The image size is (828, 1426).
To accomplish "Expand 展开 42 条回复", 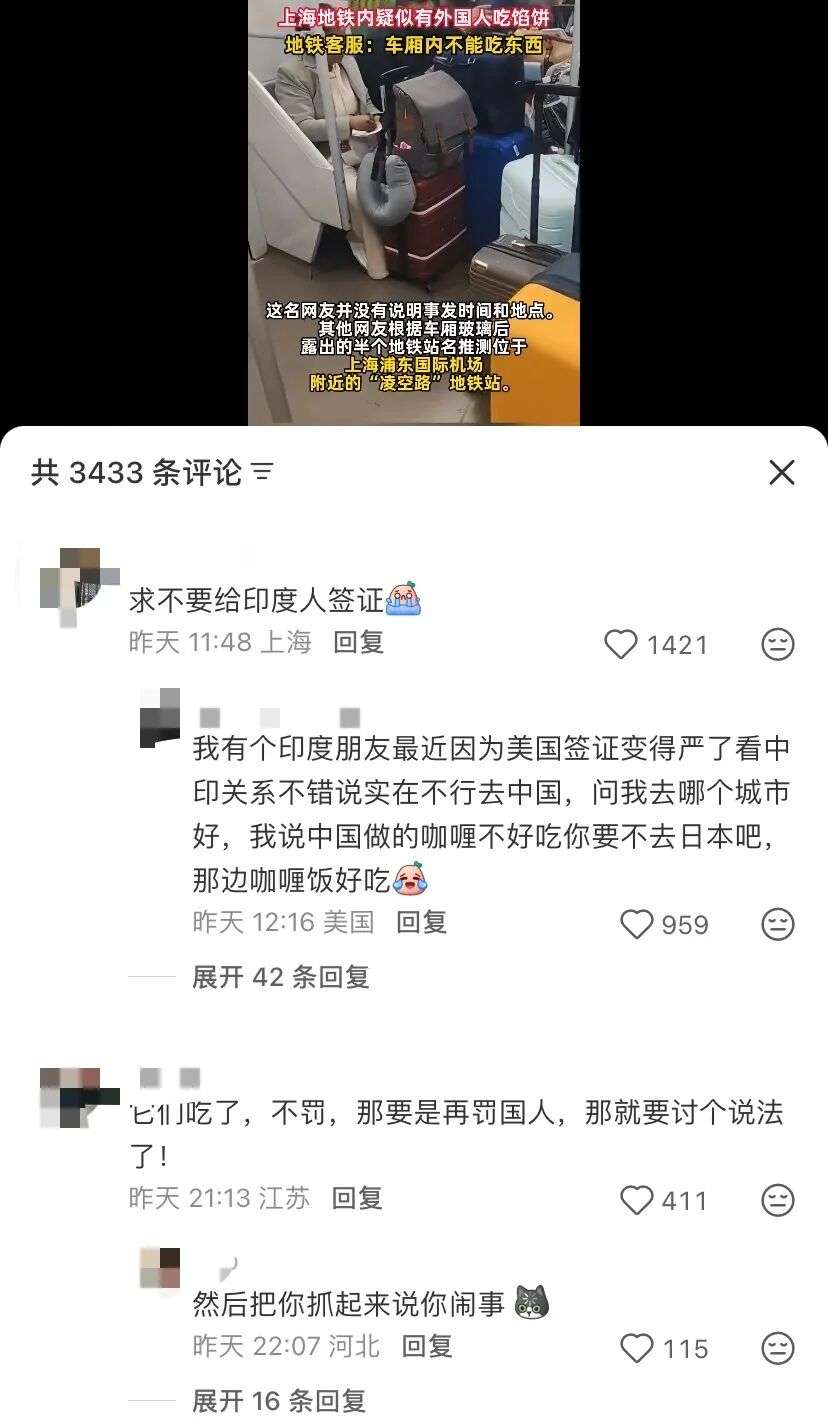I will 280,977.
